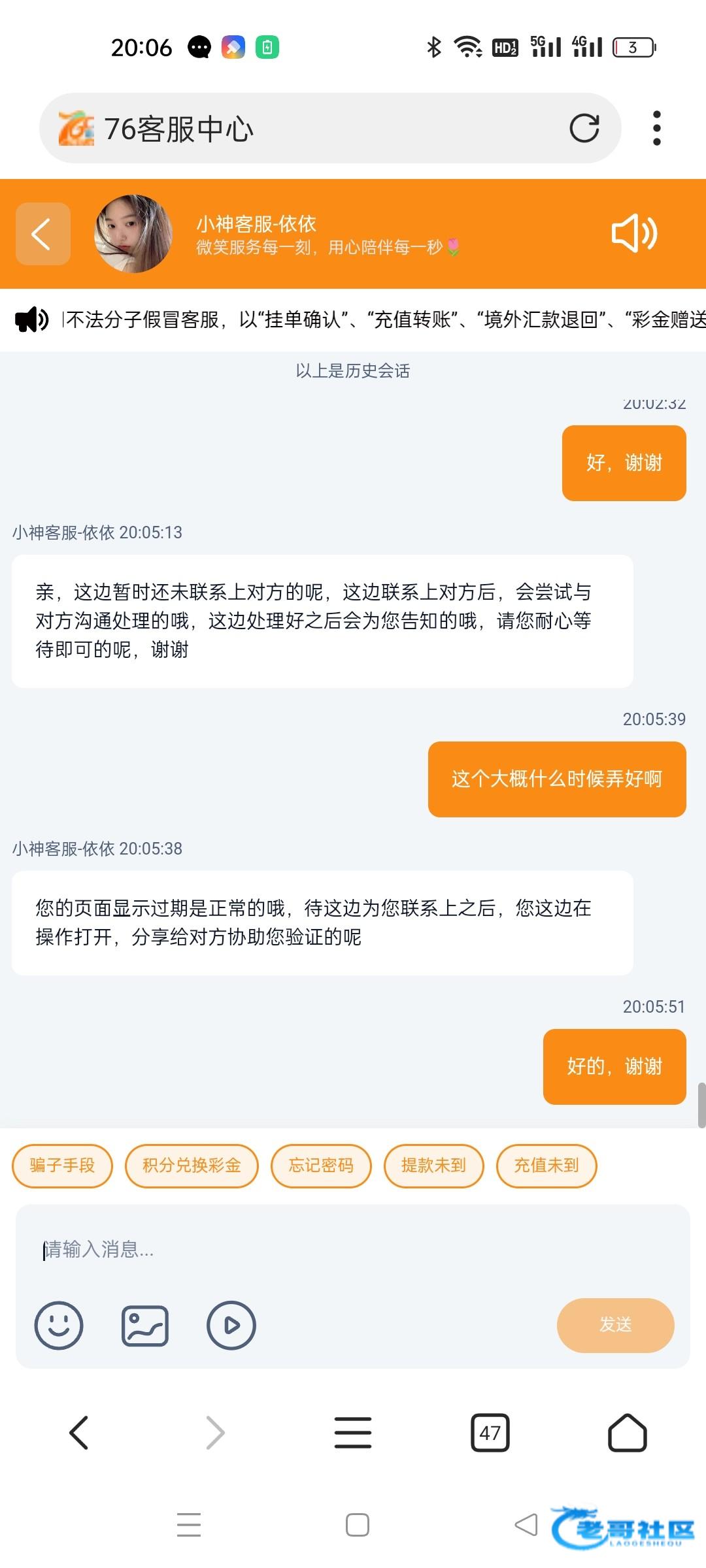This screenshot has width=706, height=1568.
Task: Open the browser three-dot overflow menu
Action: tap(656, 128)
